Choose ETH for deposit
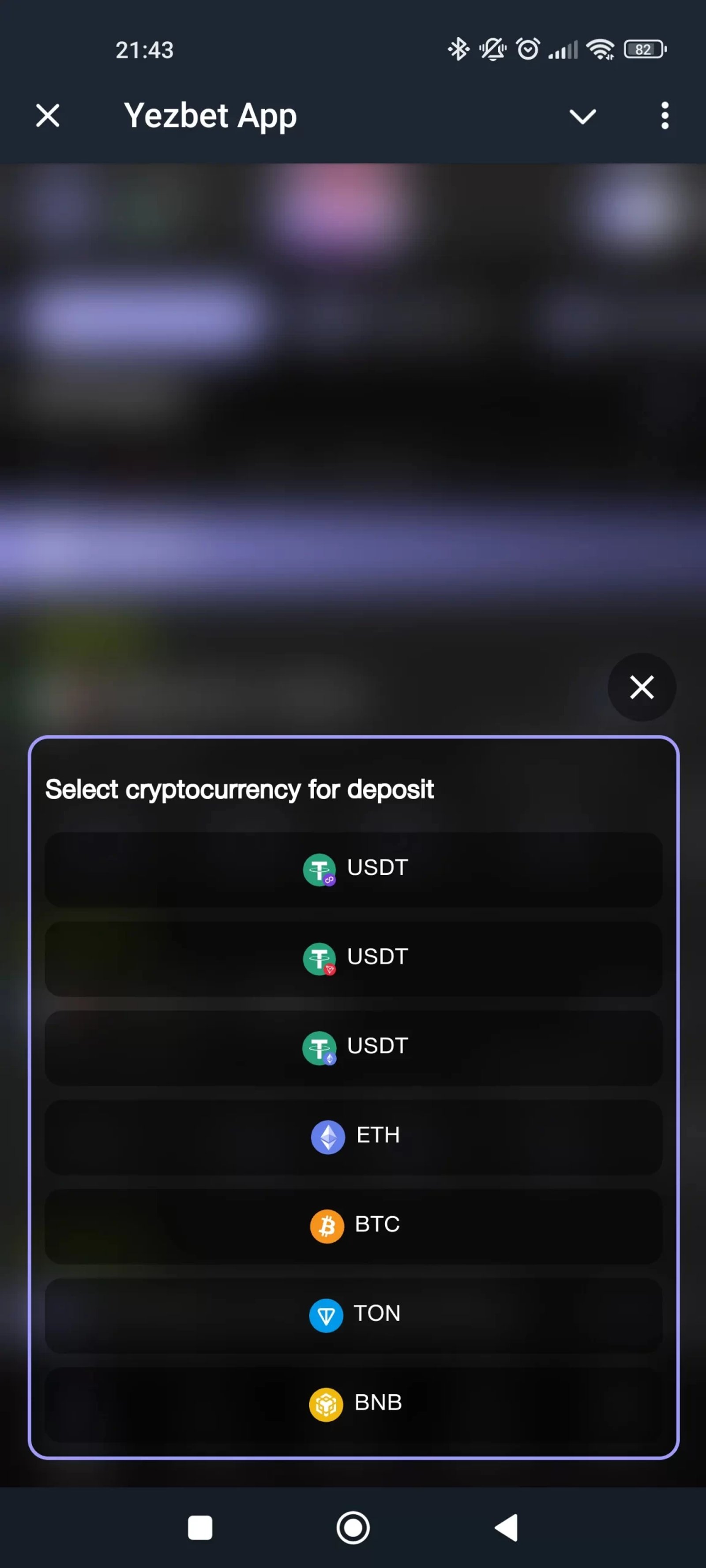Image resolution: width=706 pixels, height=1568 pixels. [x=353, y=1136]
